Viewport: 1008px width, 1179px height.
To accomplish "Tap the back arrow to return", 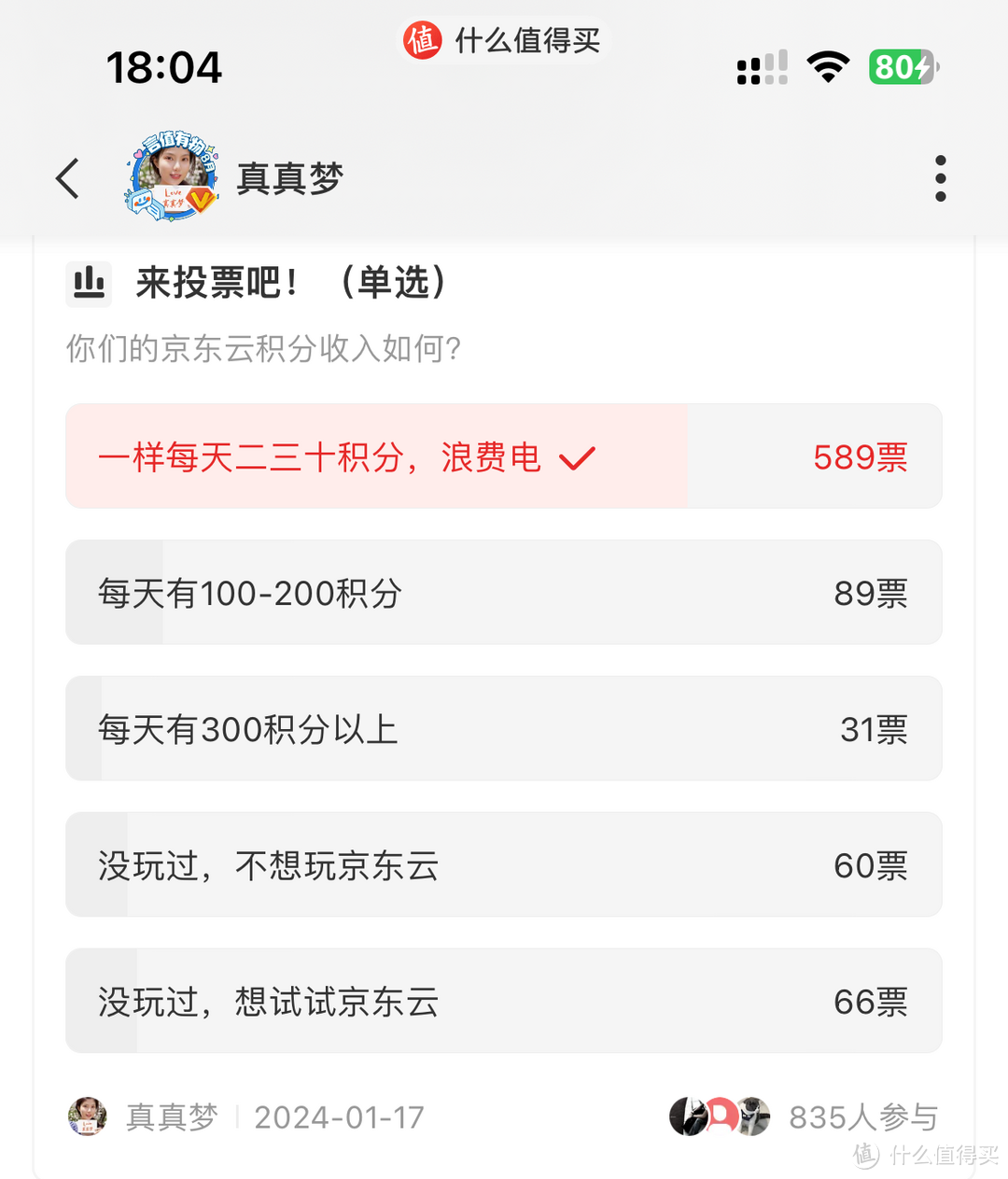I will (x=66, y=177).
